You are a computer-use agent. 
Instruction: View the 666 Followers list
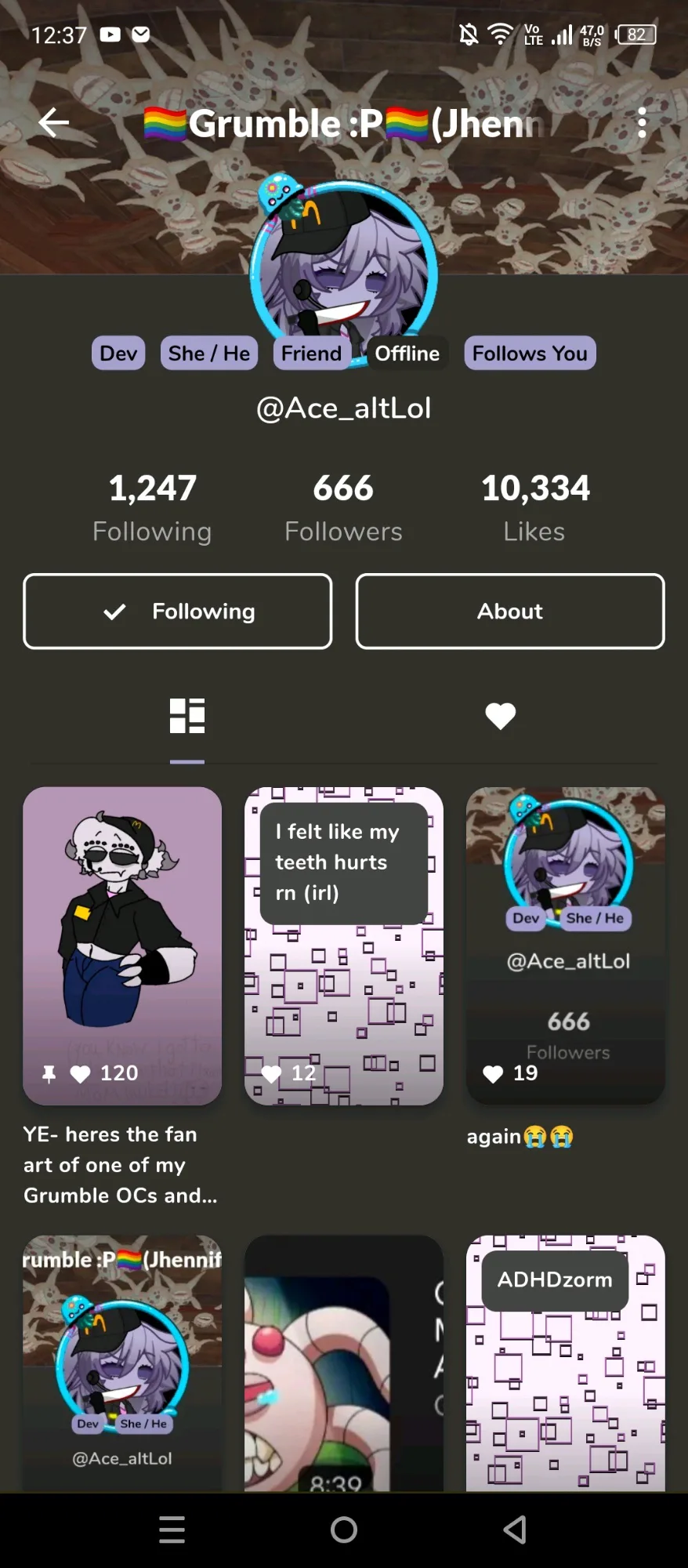[x=343, y=508]
